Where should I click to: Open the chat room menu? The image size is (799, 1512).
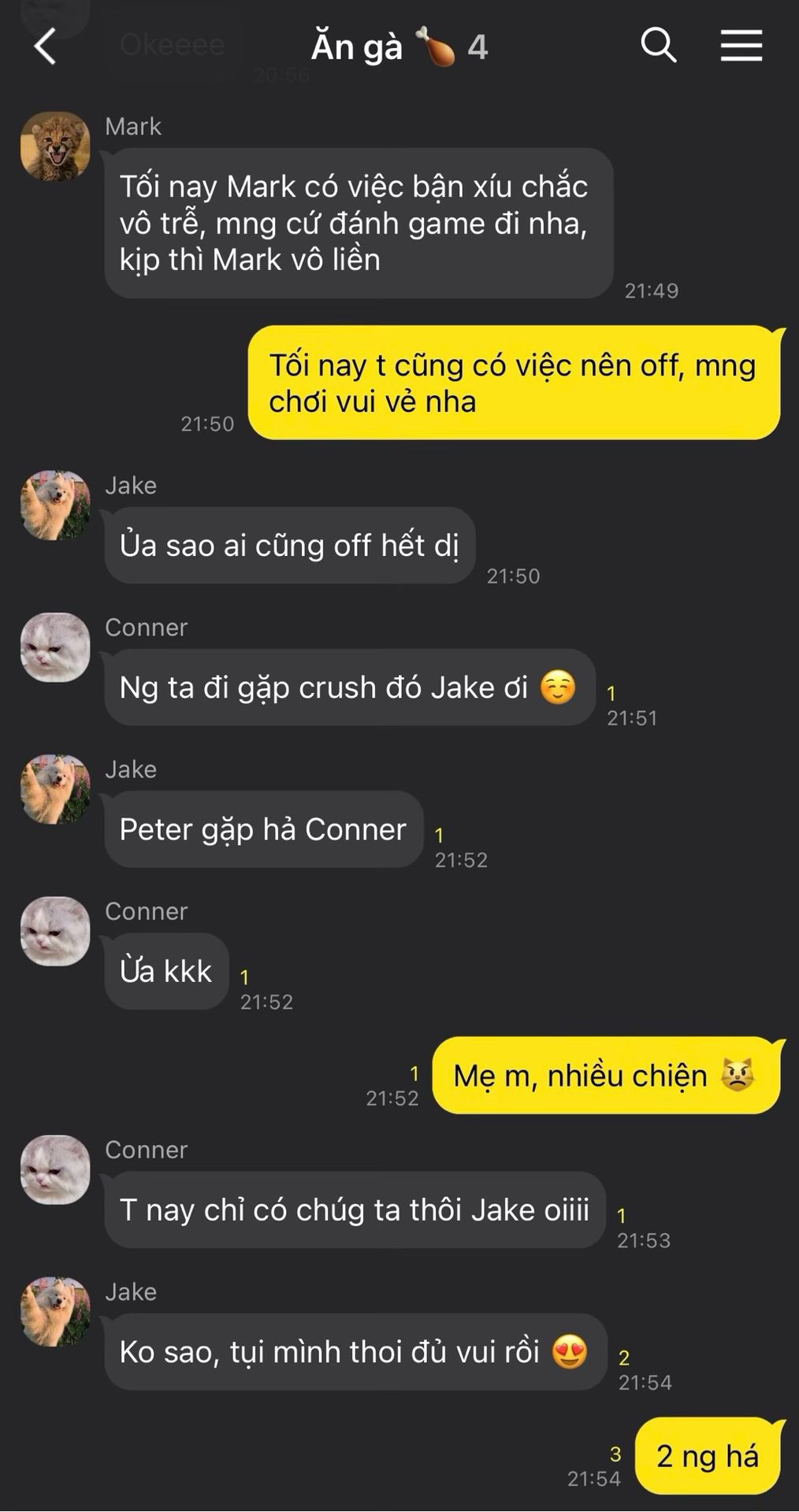(x=741, y=46)
